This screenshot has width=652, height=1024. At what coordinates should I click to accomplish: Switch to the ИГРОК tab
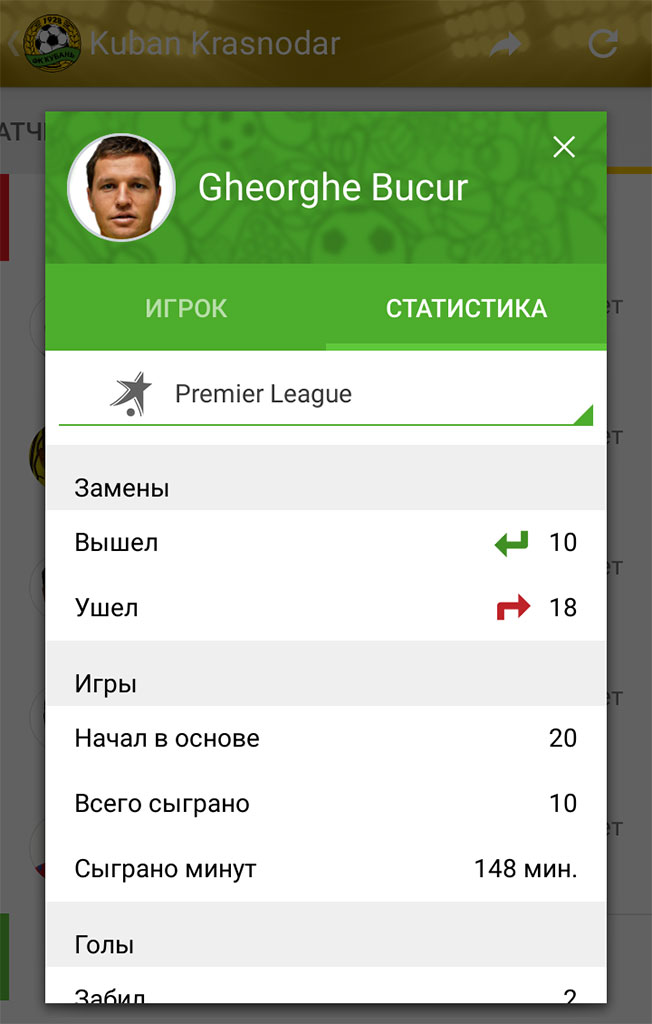pyautogui.click(x=186, y=308)
